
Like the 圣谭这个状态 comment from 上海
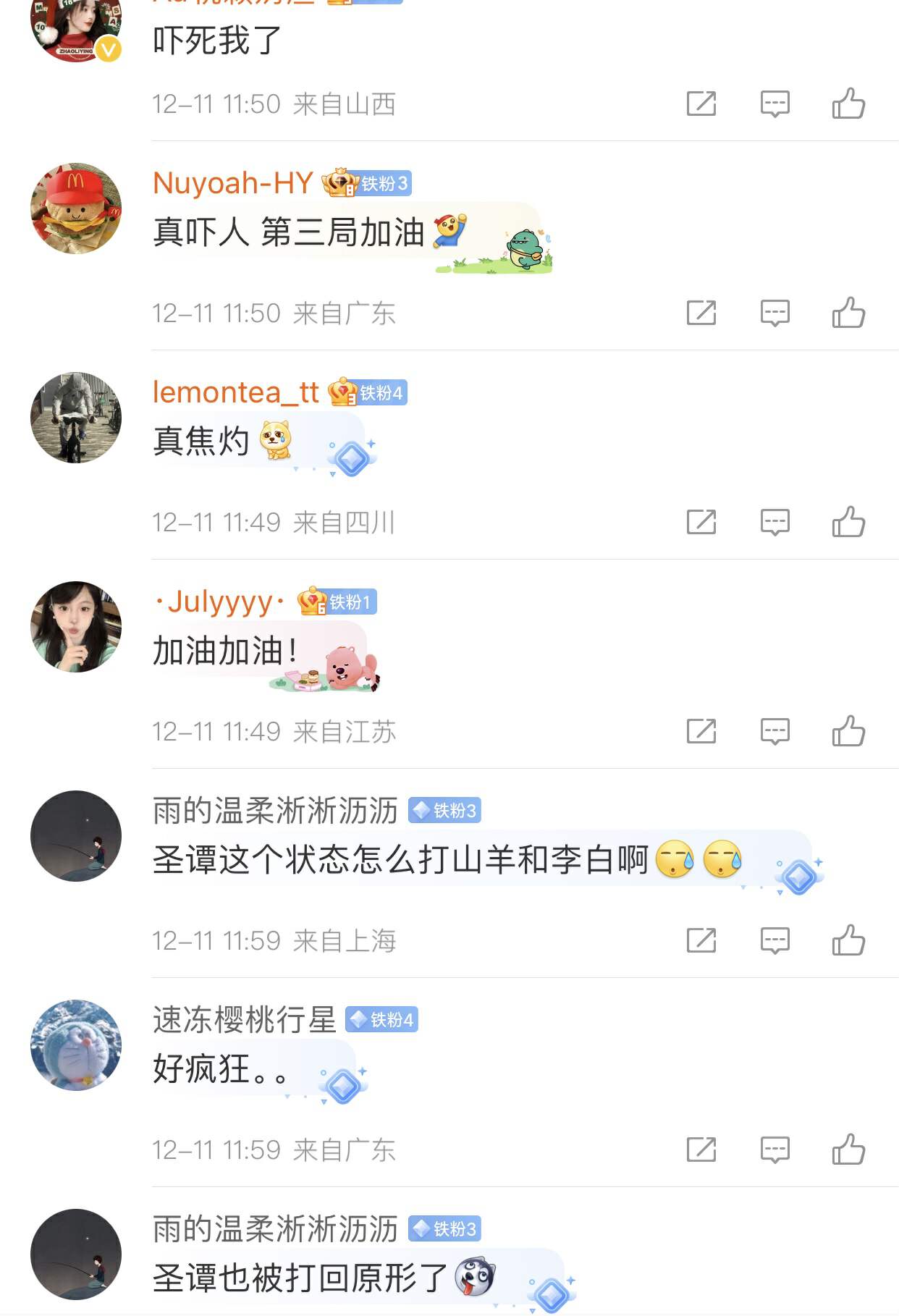[848, 940]
